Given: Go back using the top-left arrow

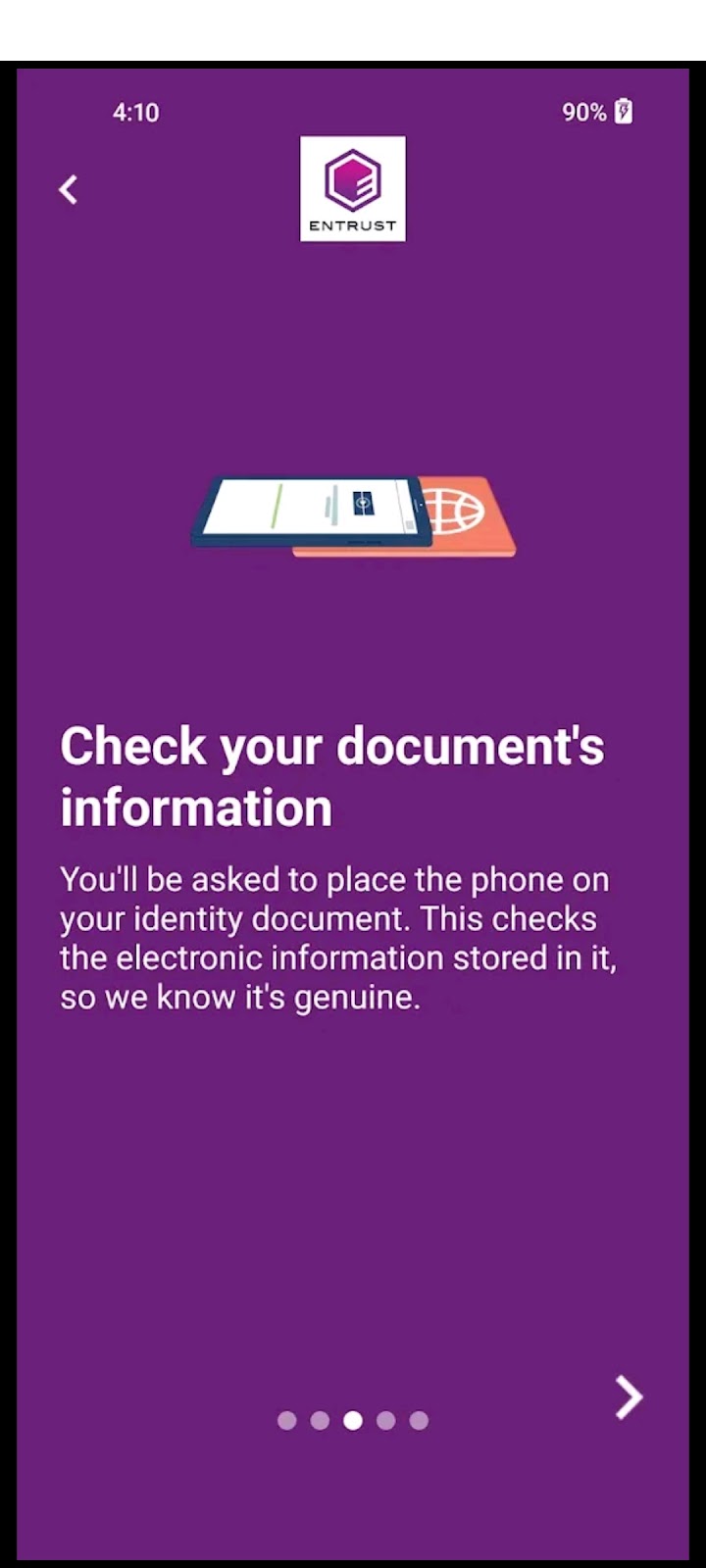Looking at the screenshot, I should click(x=68, y=189).
